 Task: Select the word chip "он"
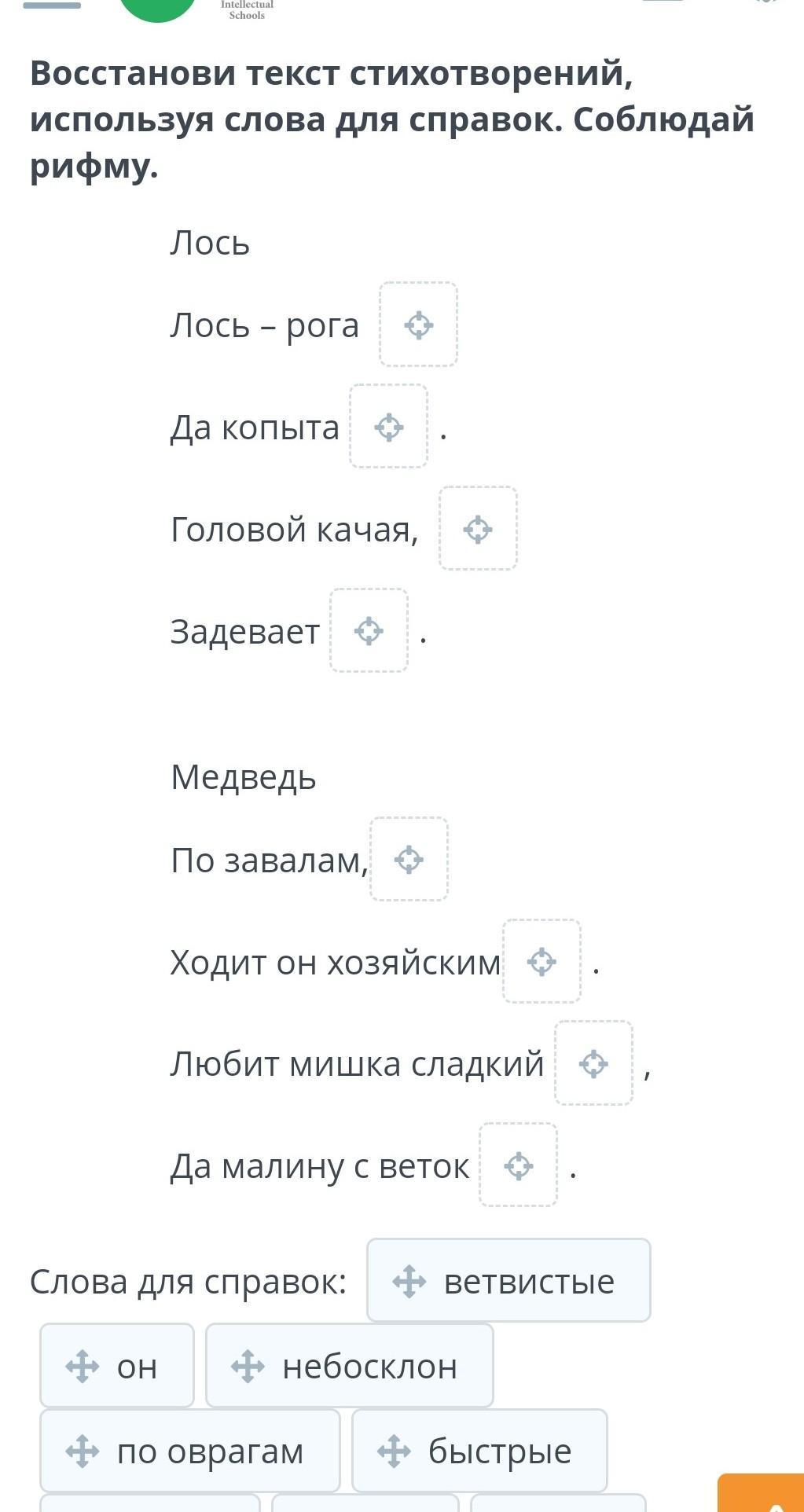[117, 1366]
